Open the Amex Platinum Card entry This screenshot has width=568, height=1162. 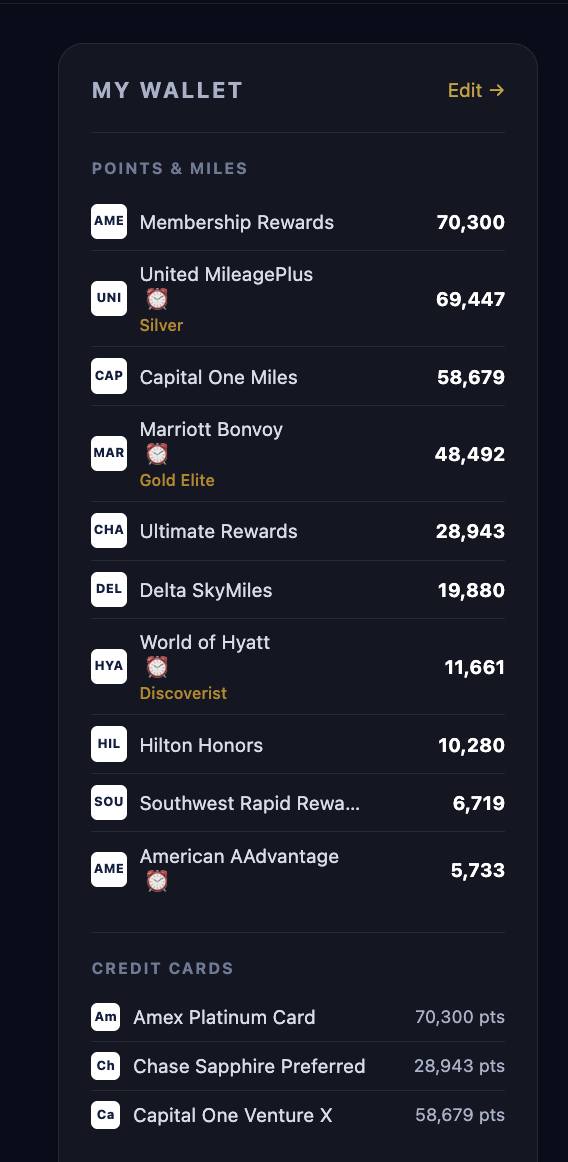[x=298, y=1017]
